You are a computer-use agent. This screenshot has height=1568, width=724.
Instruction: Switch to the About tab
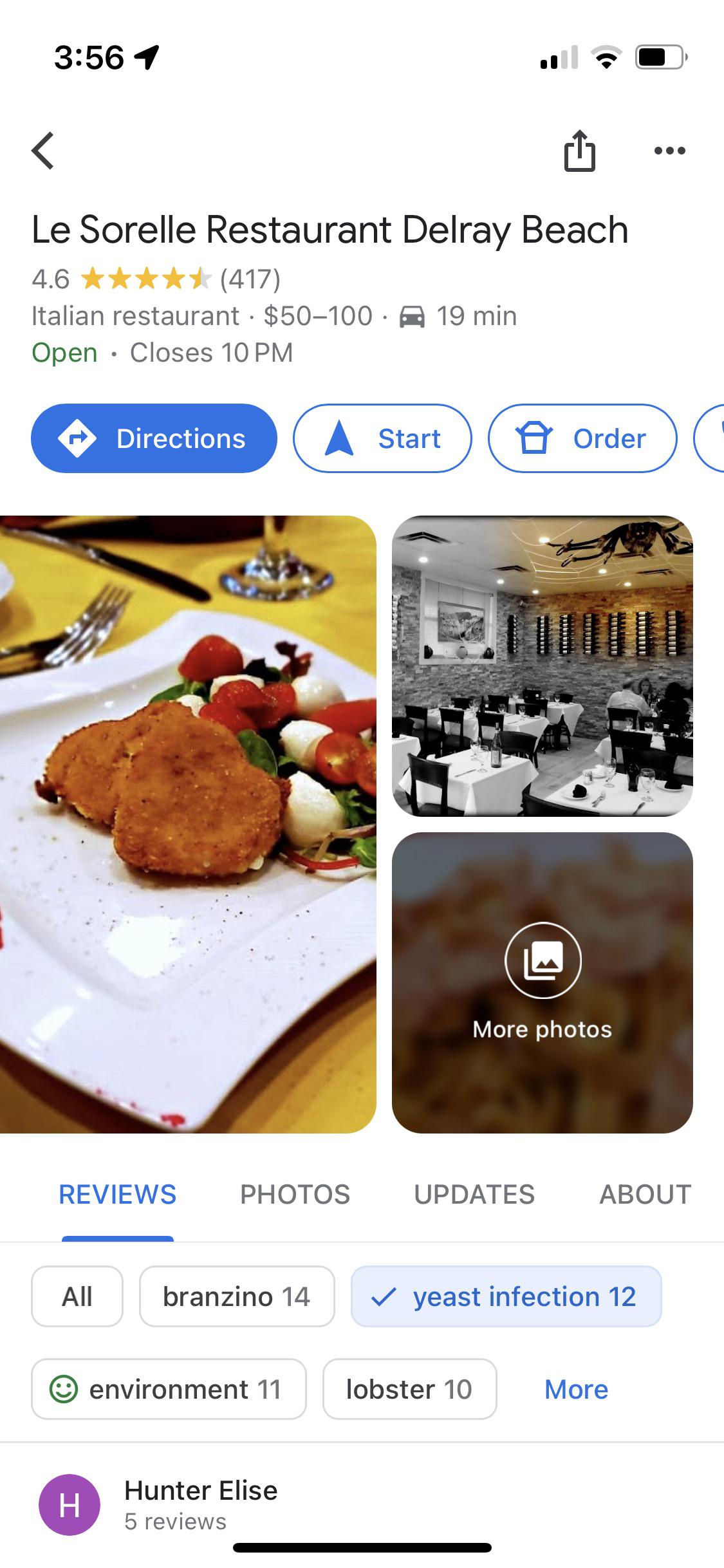(x=645, y=1195)
